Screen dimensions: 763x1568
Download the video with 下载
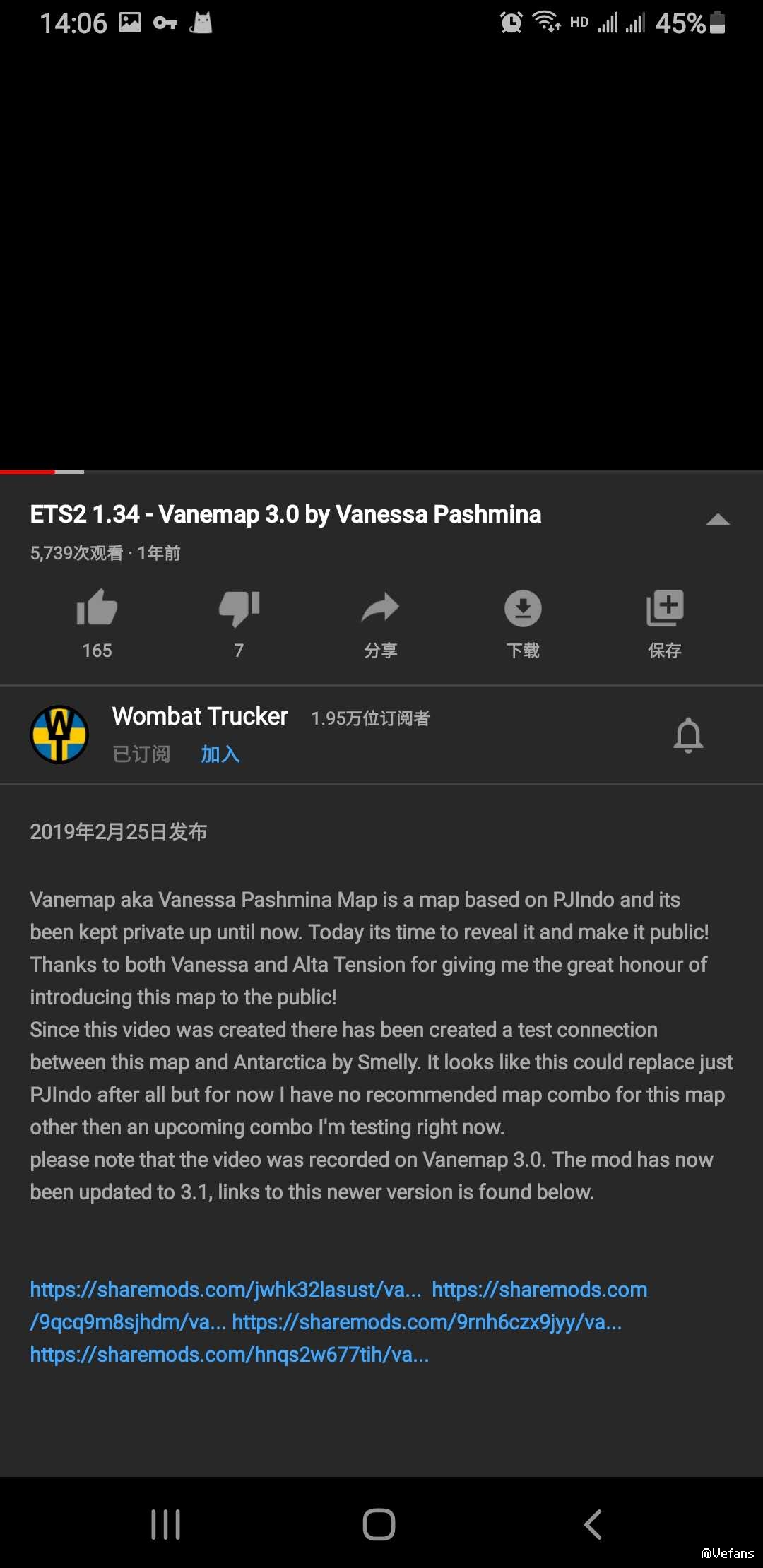523,609
